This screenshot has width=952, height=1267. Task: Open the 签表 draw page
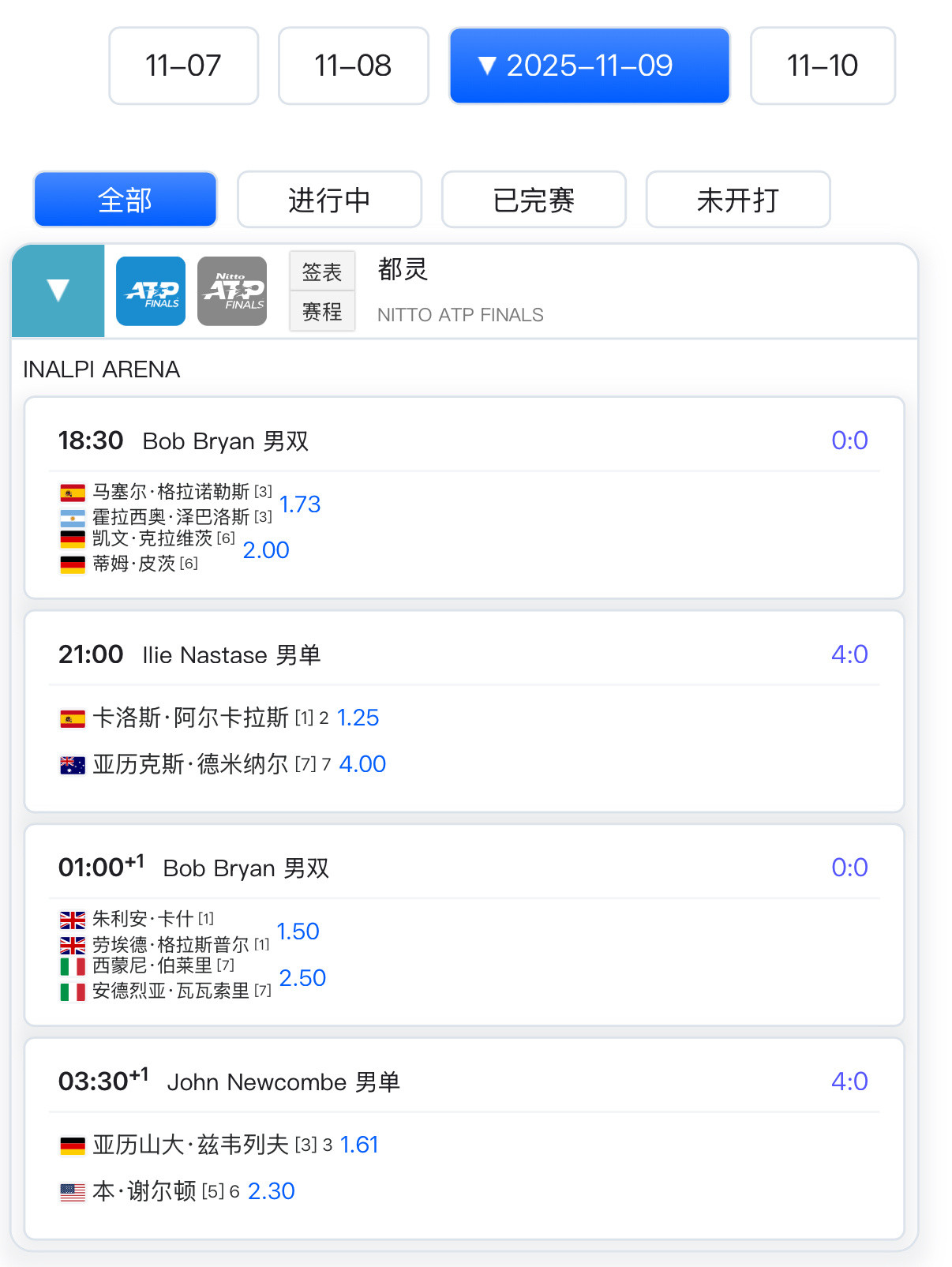322,271
